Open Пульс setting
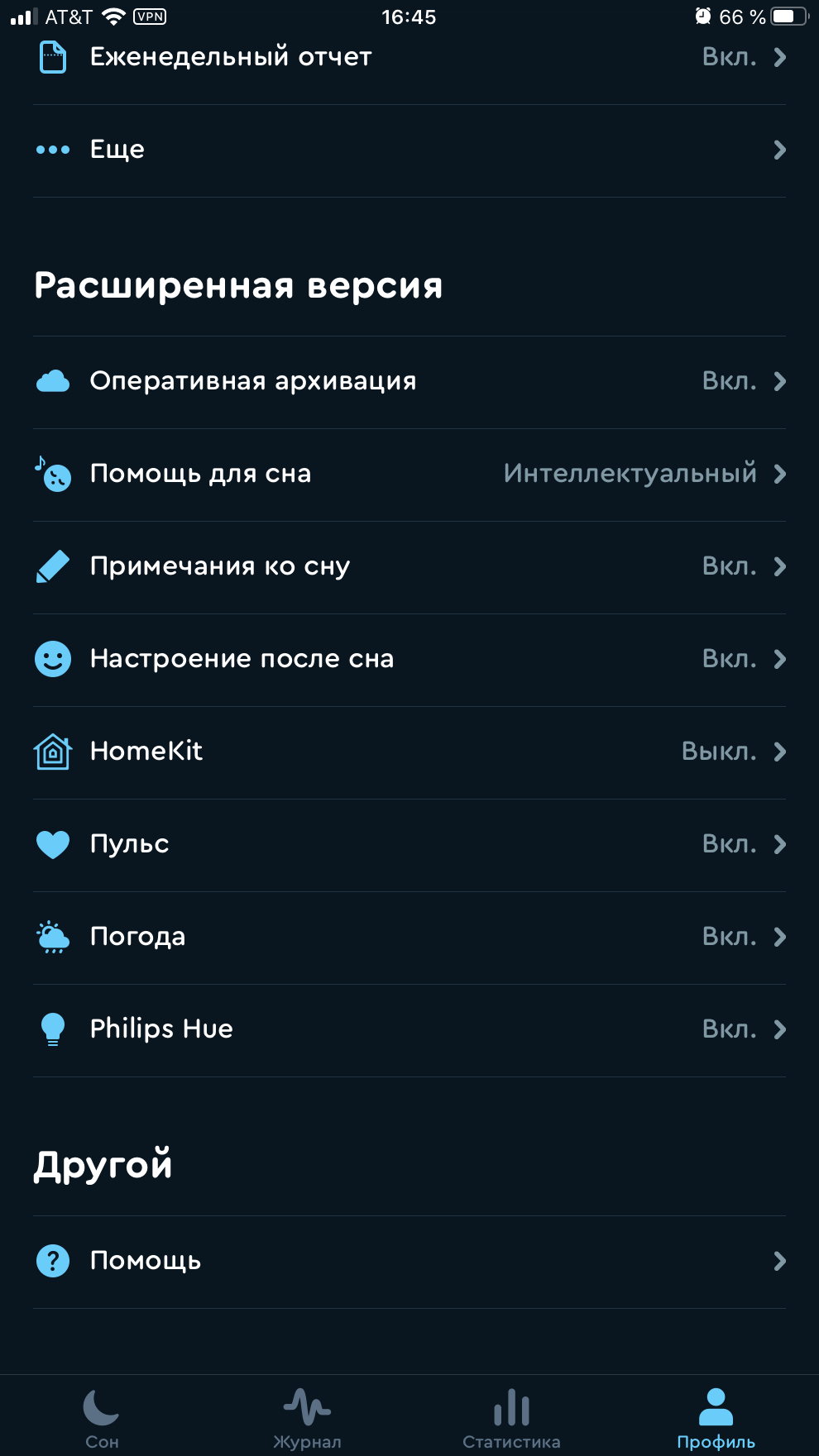The width and height of the screenshot is (819, 1456). pos(409,845)
